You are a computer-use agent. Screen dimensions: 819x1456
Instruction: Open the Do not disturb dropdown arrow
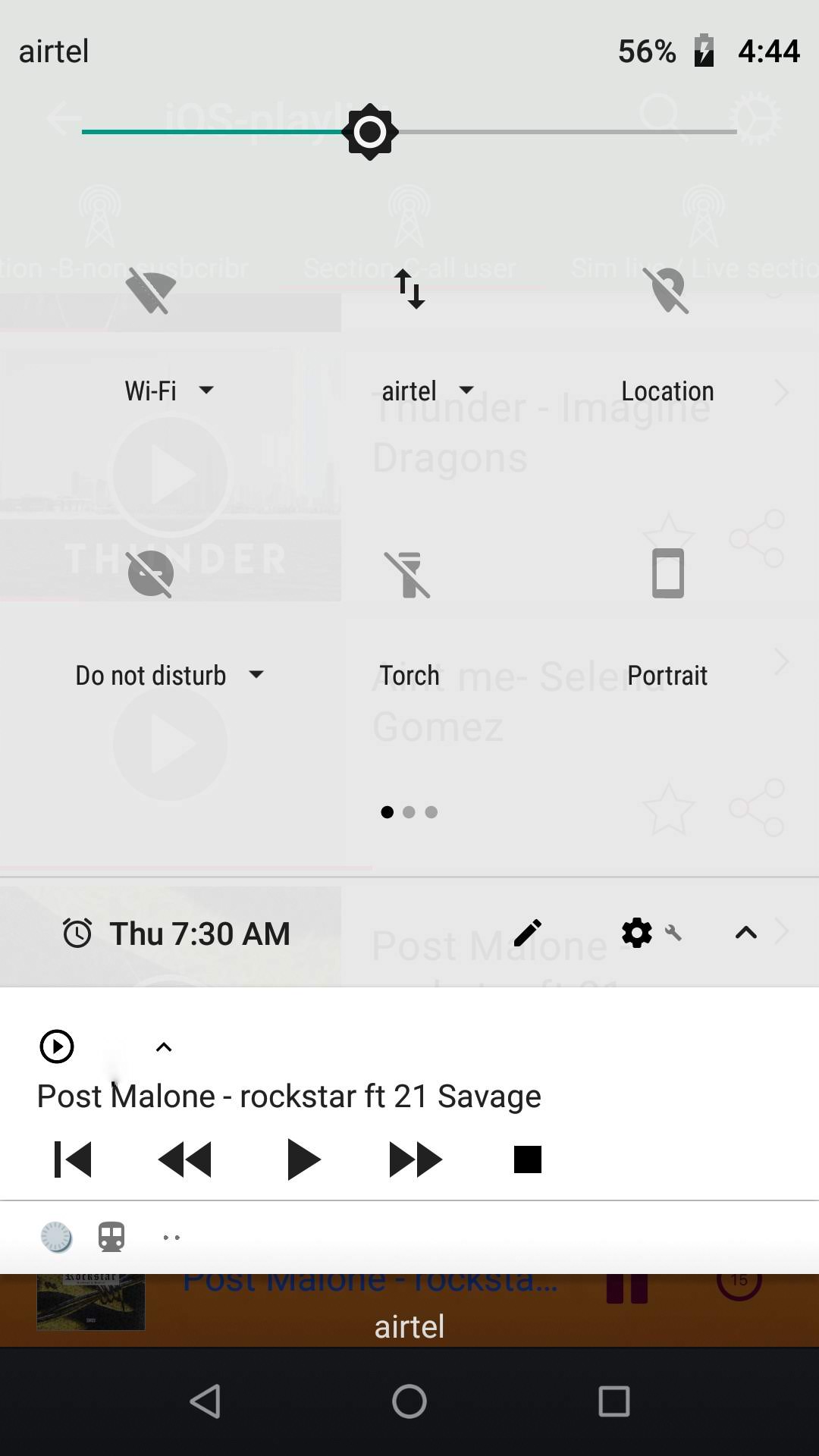point(257,674)
